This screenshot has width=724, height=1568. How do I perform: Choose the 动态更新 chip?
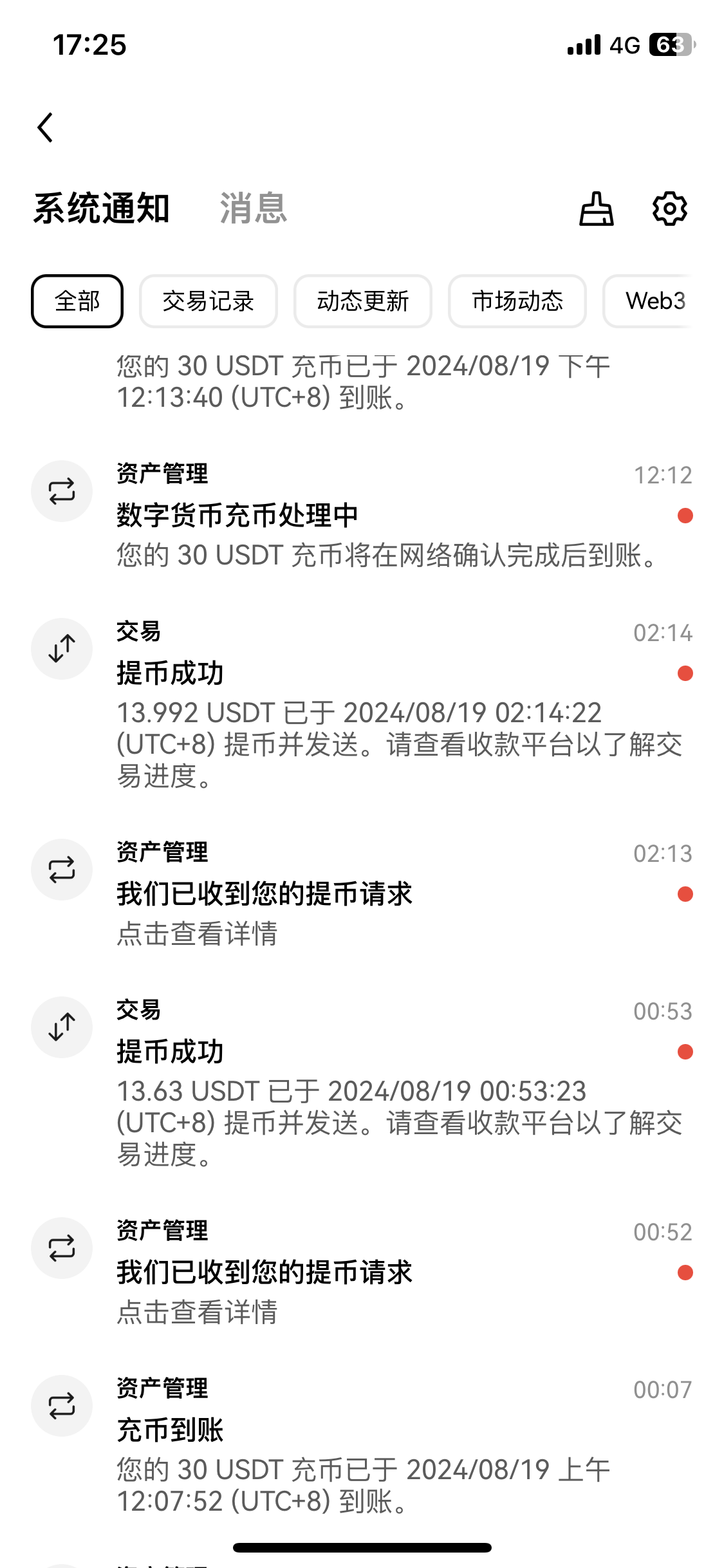point(363,301)
